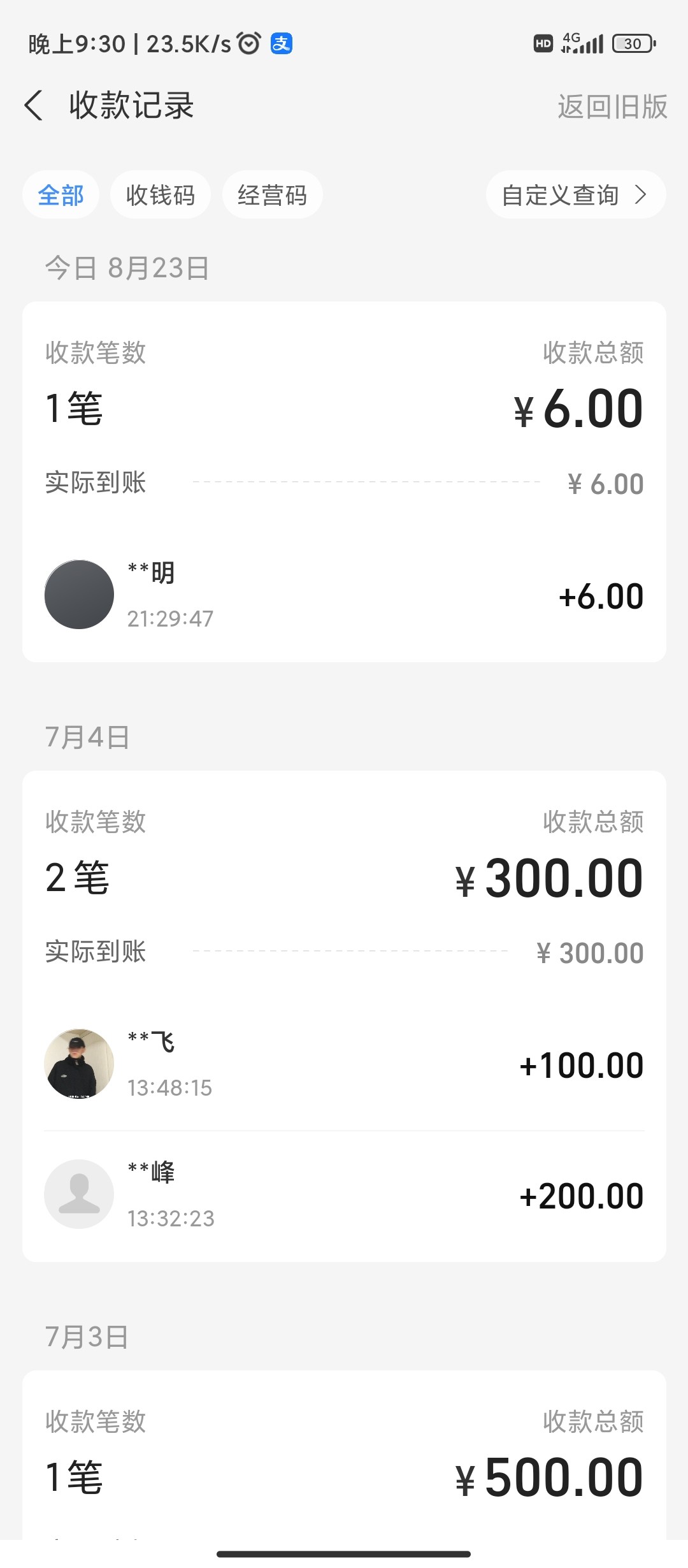688x1568 pixels.
Task: Switch to the 经营码 tab
Action: [x=272, y=195]
